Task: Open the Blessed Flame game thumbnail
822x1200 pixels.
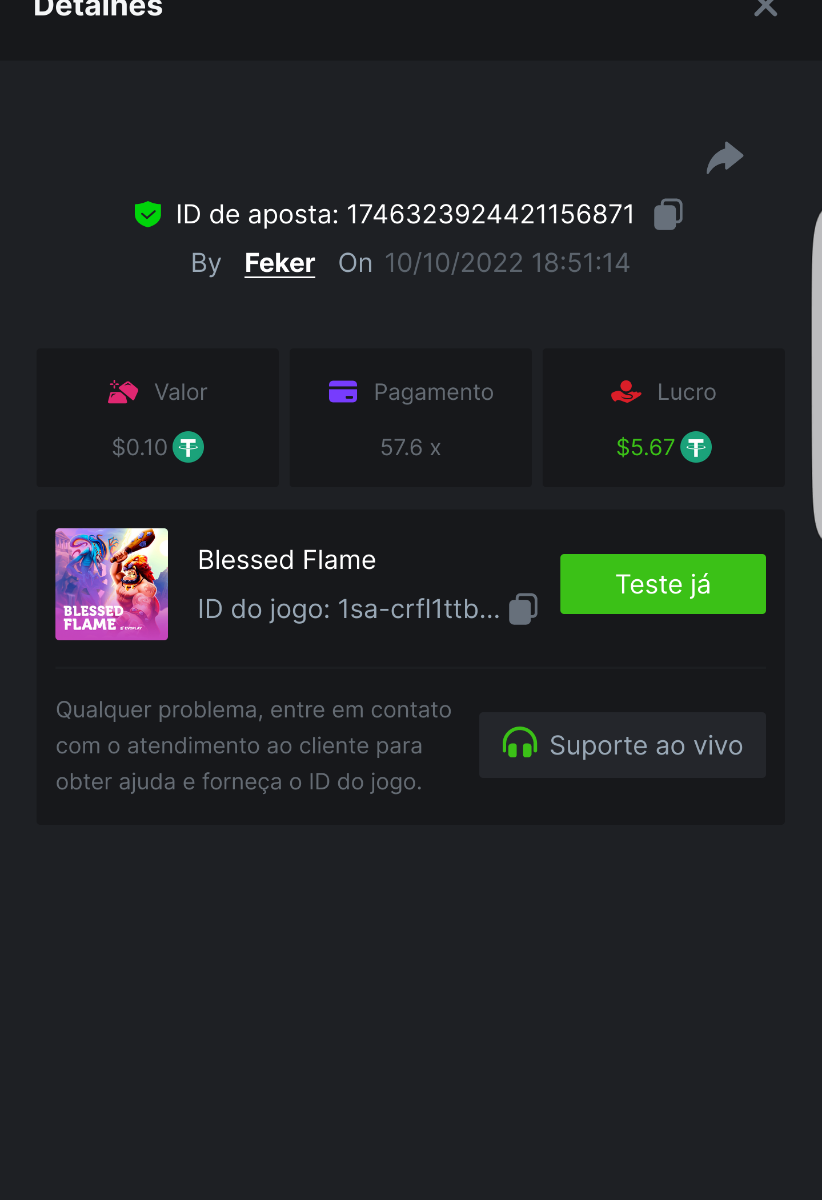Action: (x=112, y=584)
